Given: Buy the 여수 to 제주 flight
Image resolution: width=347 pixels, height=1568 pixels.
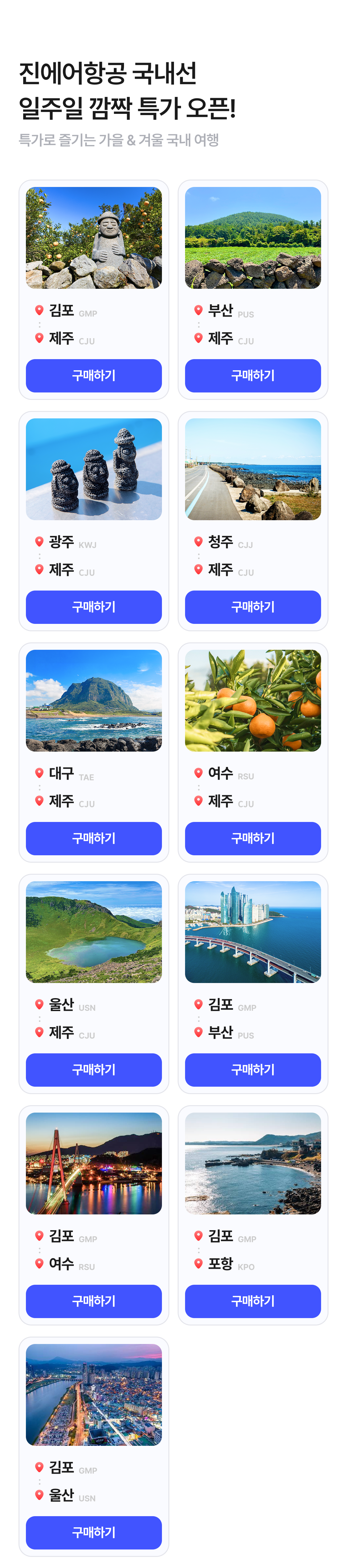Looking at the screenshot, I should pyautogui.click(x=253, y=838).
